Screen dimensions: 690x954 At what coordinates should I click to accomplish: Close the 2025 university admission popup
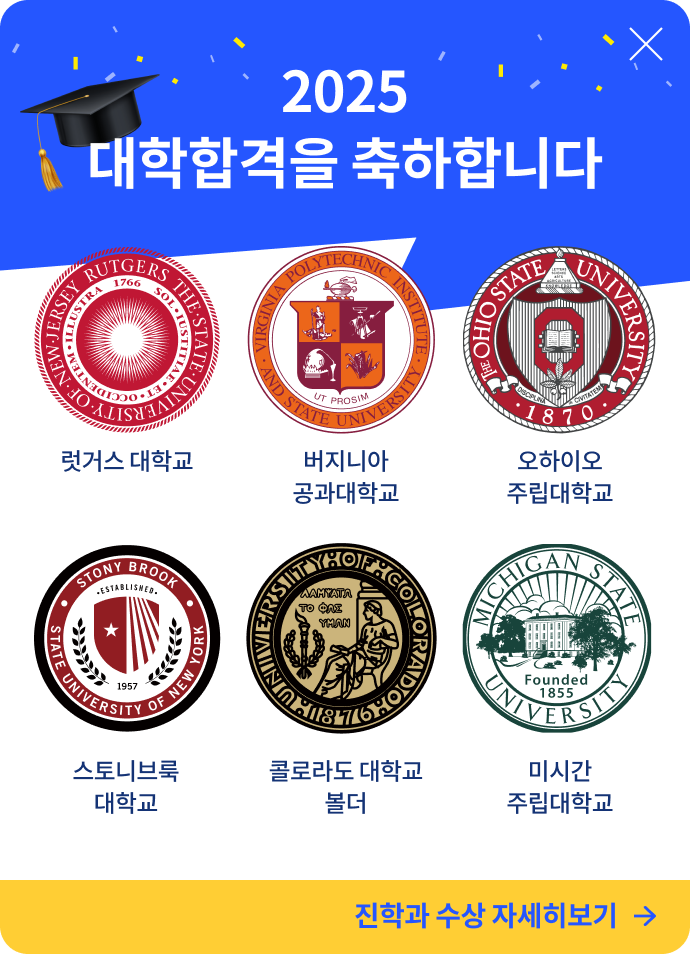point(646,44)
